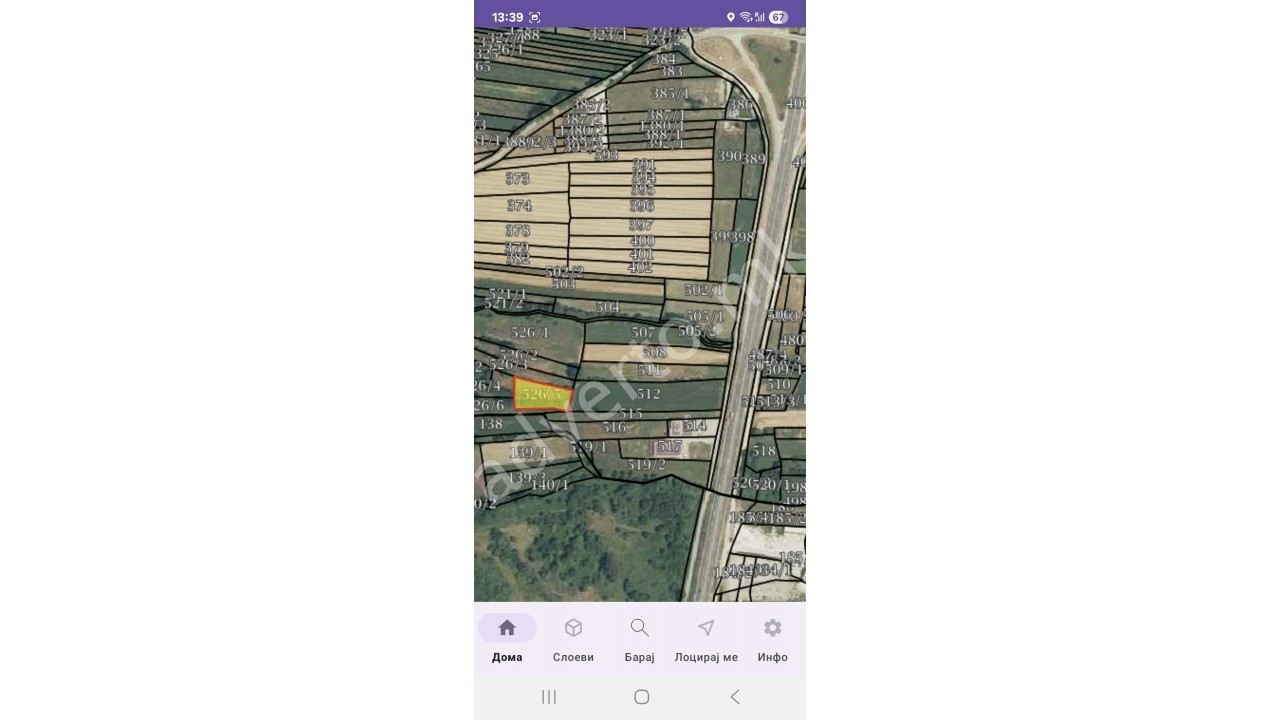Open the Слоеви layers tab
The height and width of the screenshot is (720, 1280).
point(573,638)
